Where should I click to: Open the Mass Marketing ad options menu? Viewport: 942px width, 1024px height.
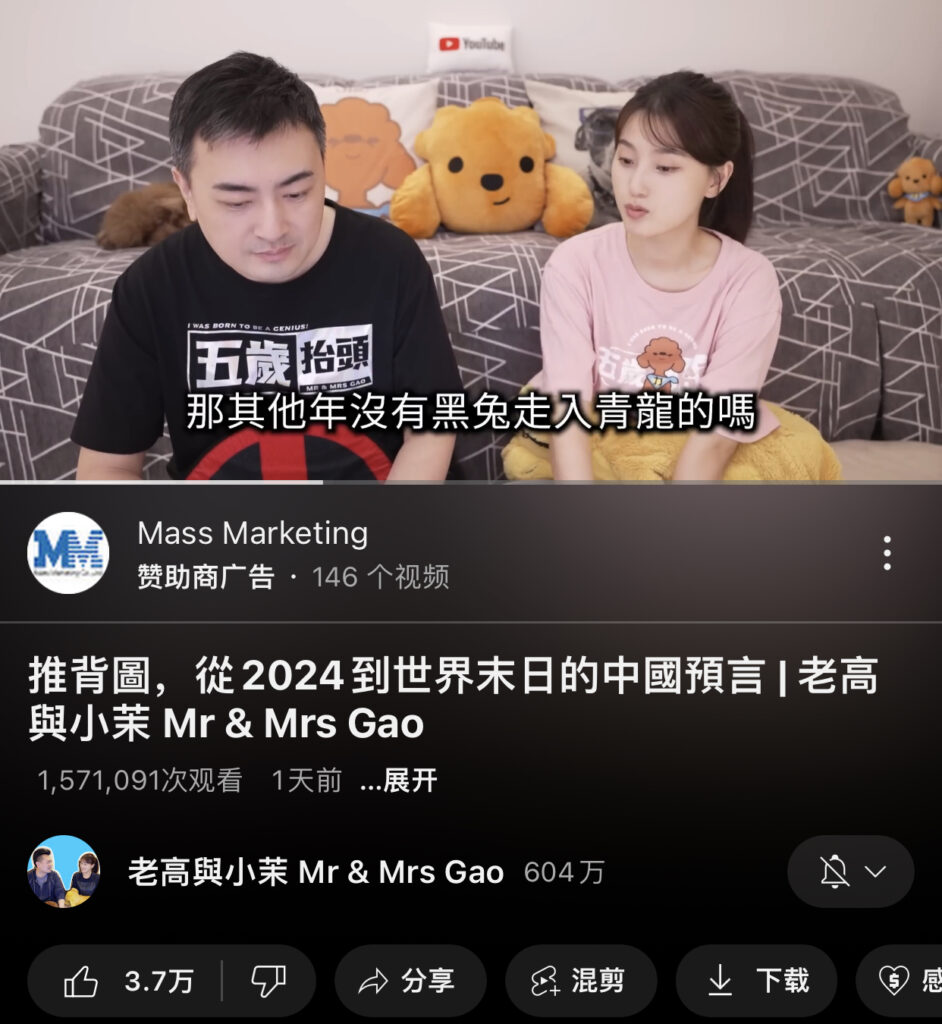click(x=886, y=553)
